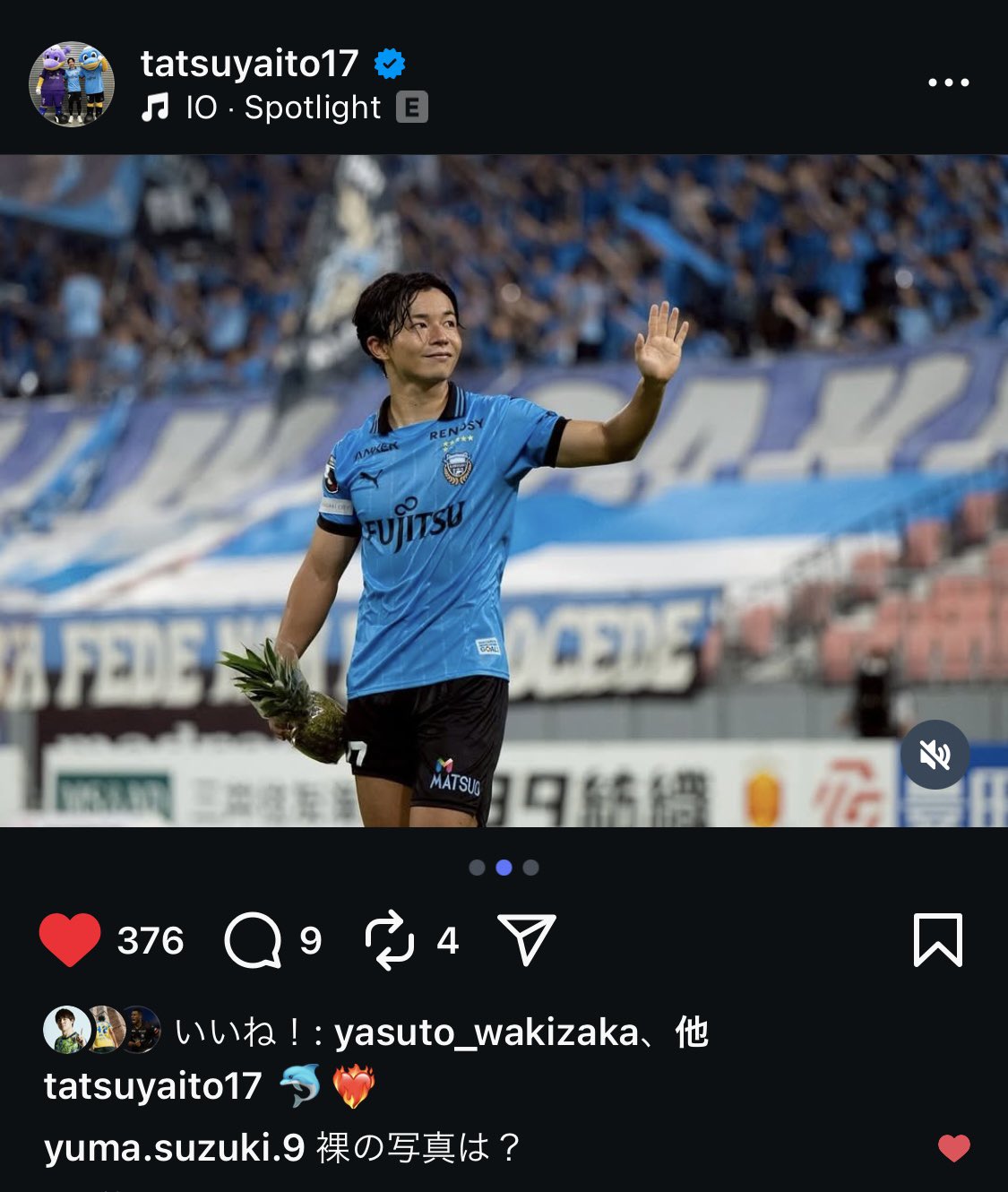Open the post's comments
The image size is (1008, 1192).
click(253, 940)
